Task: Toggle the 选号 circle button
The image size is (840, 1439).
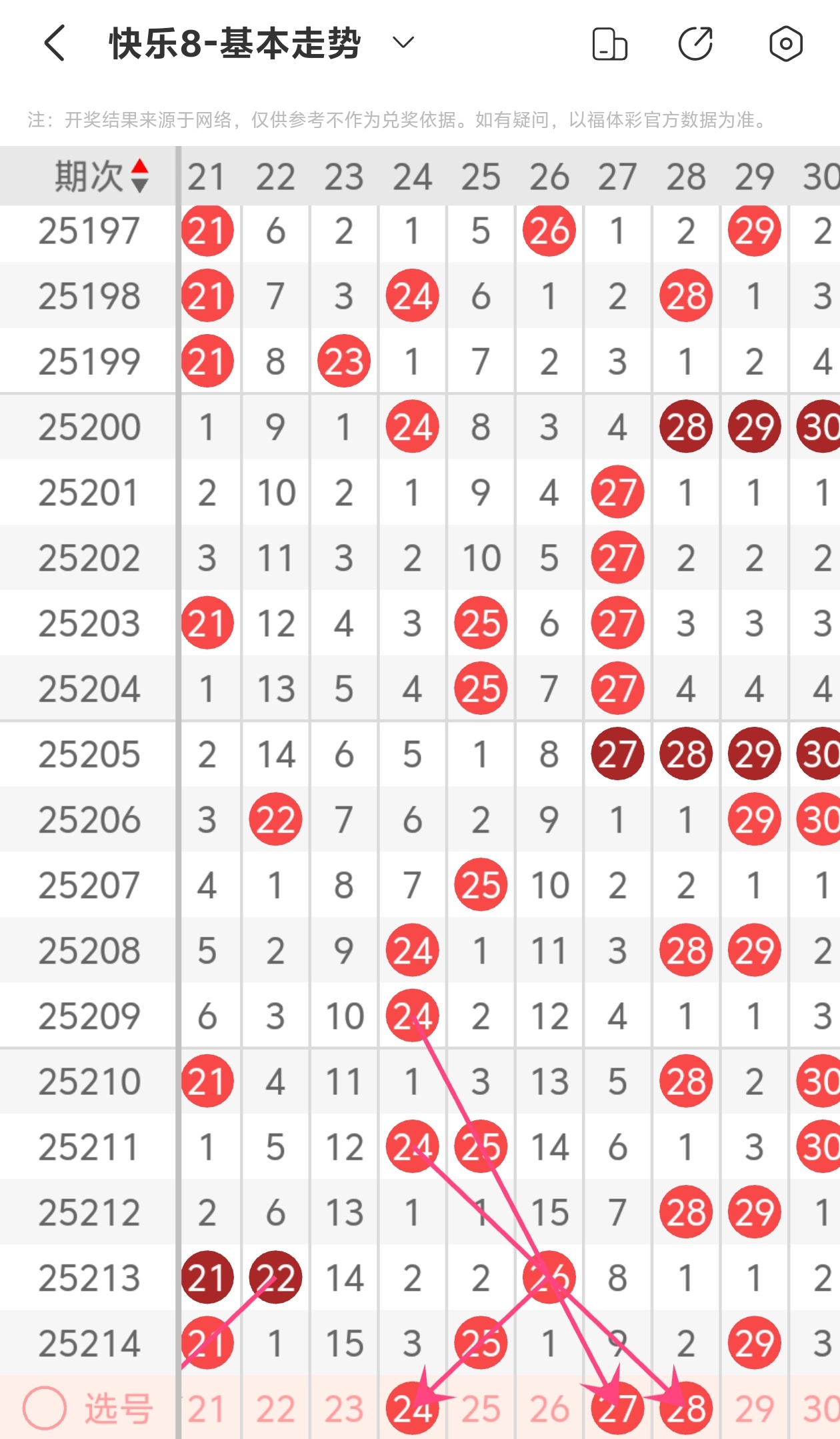Action: coord(45,1408)
